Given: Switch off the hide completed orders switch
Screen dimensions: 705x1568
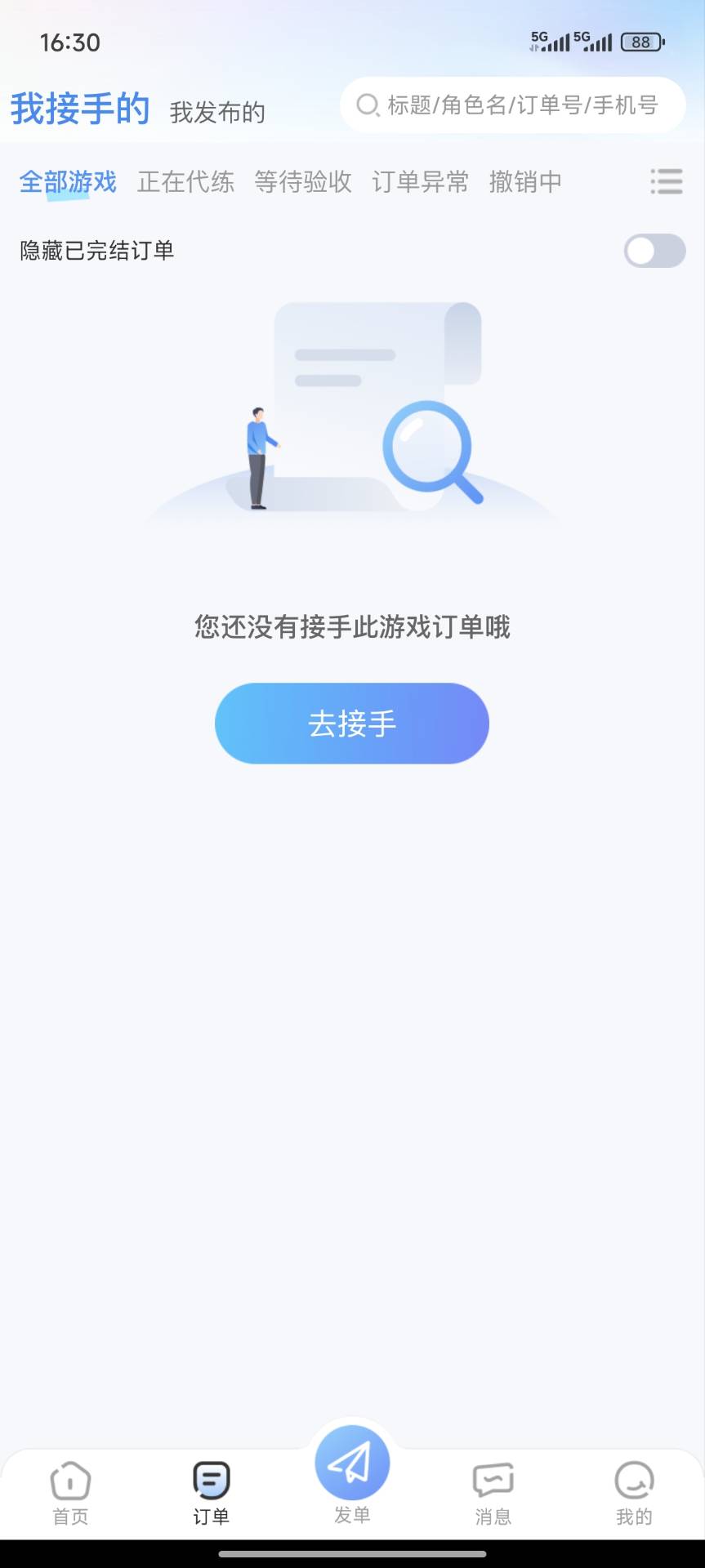Looking at the screenshot, I should 654,251.
